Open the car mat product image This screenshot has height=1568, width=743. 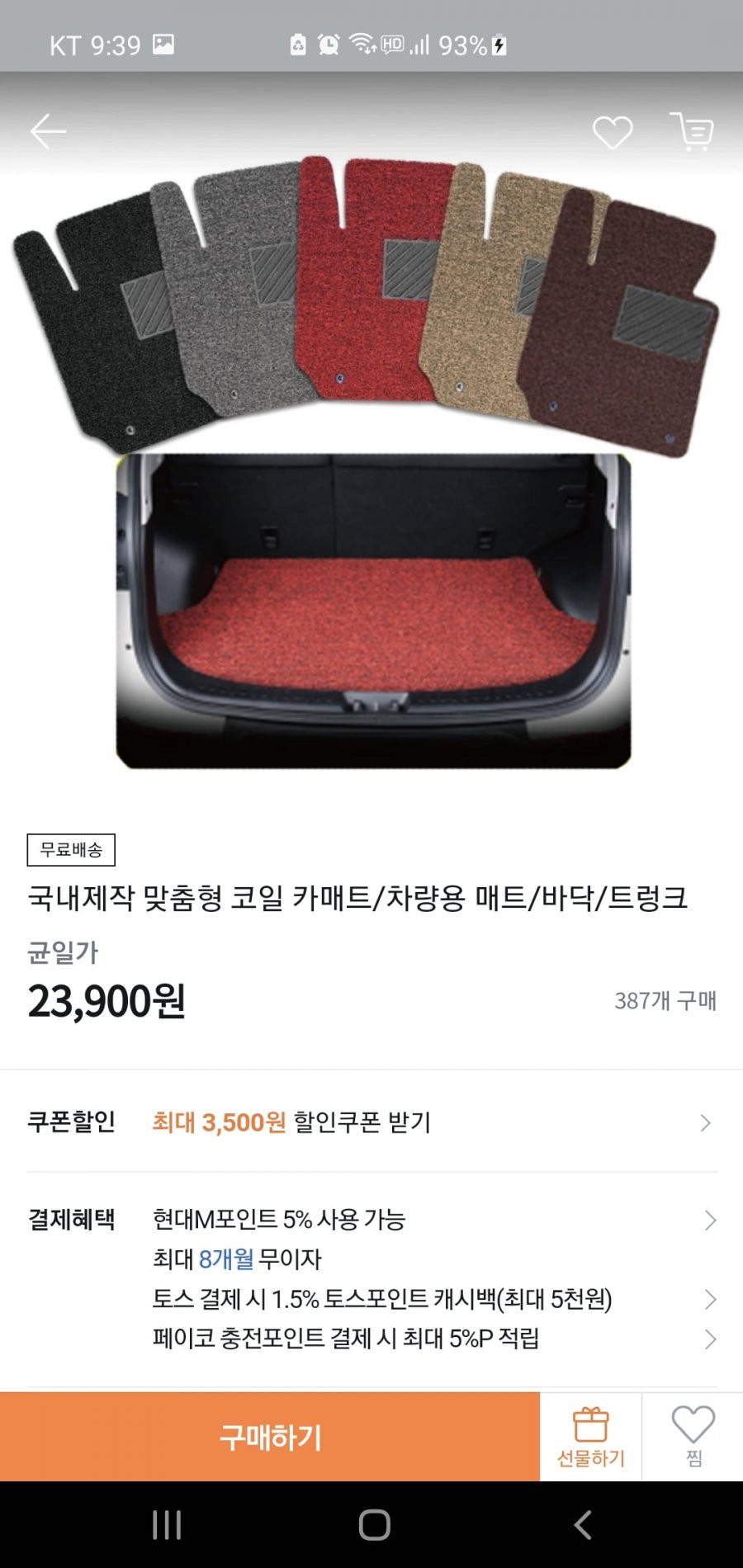(x=371, y=462)
